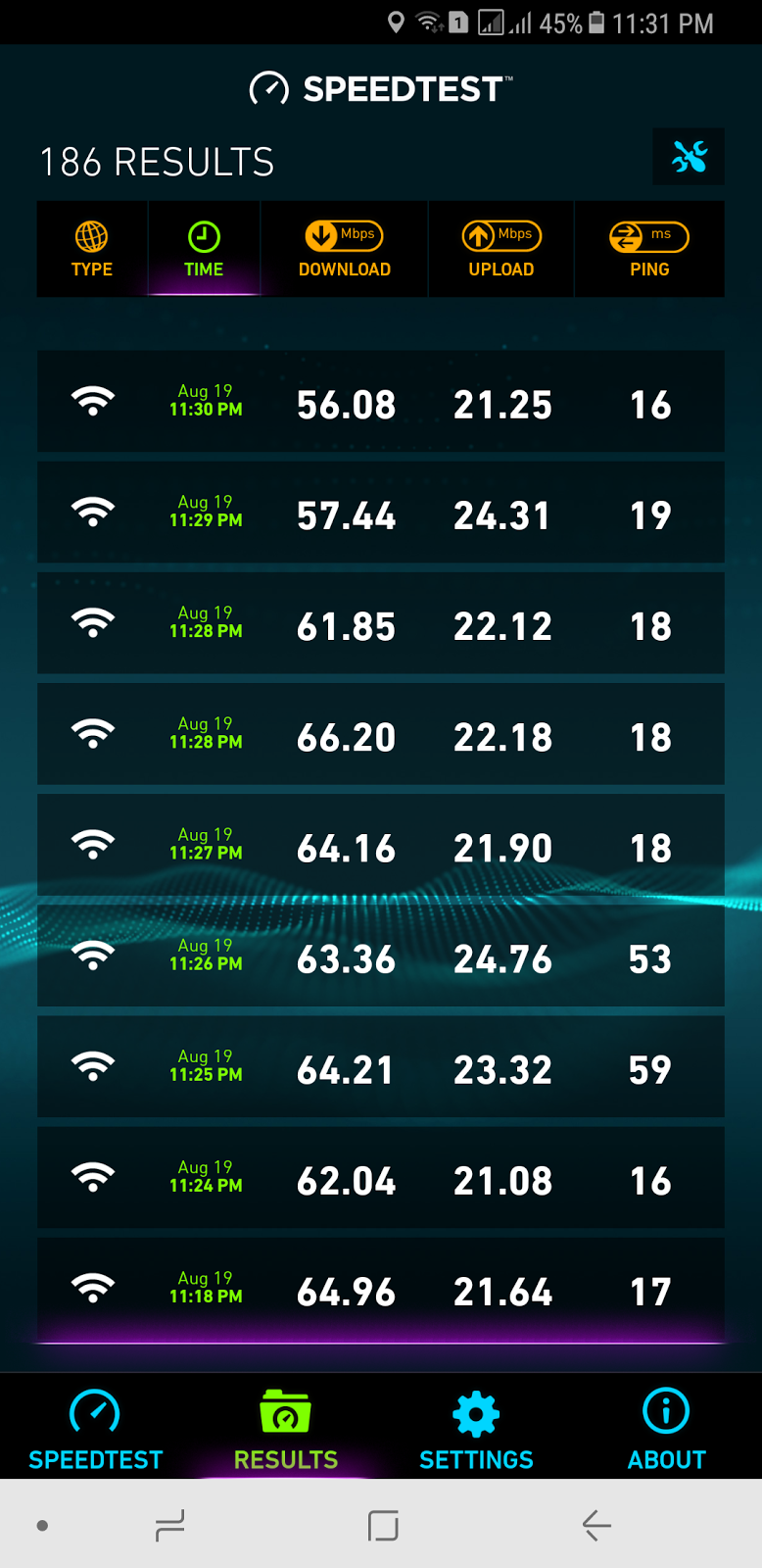Open the 11:30 PM result with 56.08 download
The image size is (762, 1568).
380,402
